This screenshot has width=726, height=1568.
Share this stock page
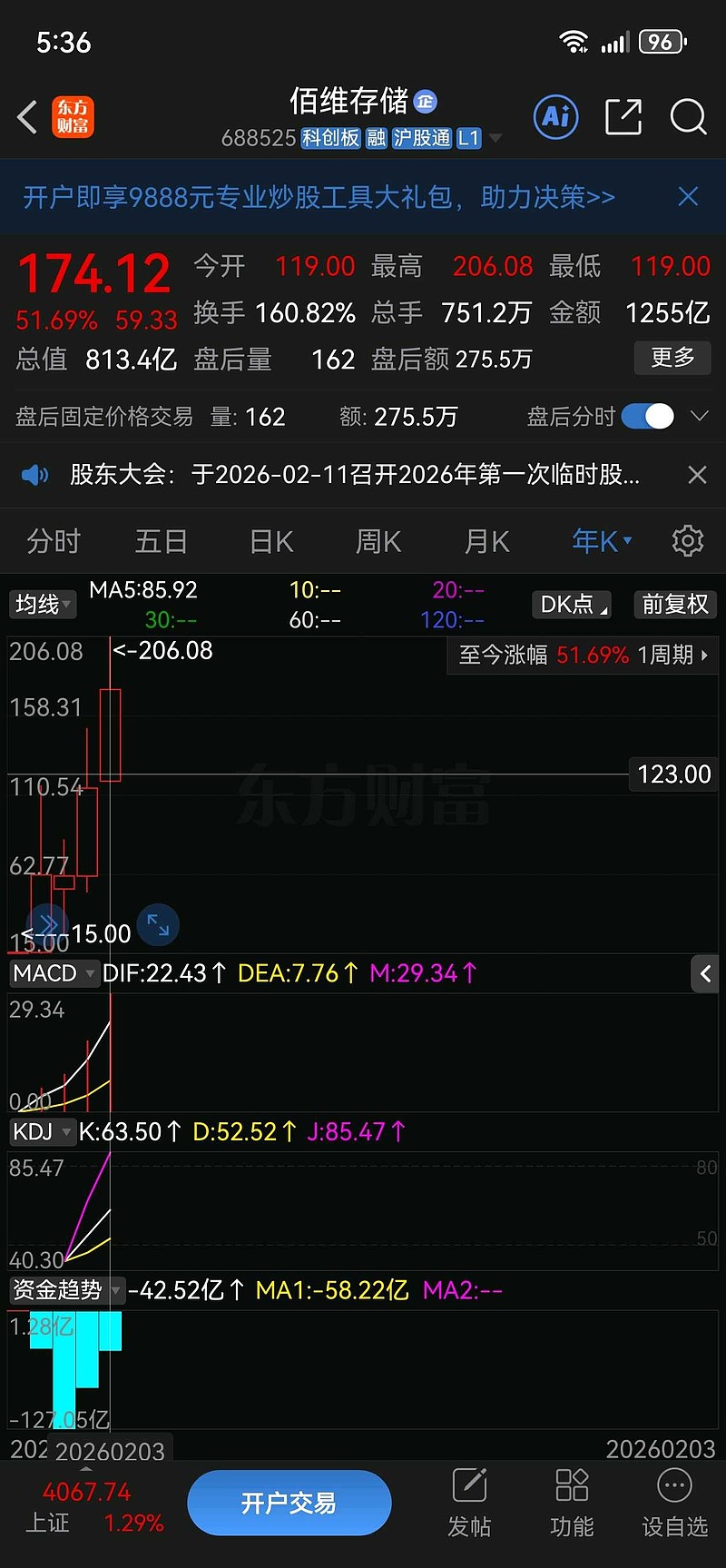(x=623, y=117)
